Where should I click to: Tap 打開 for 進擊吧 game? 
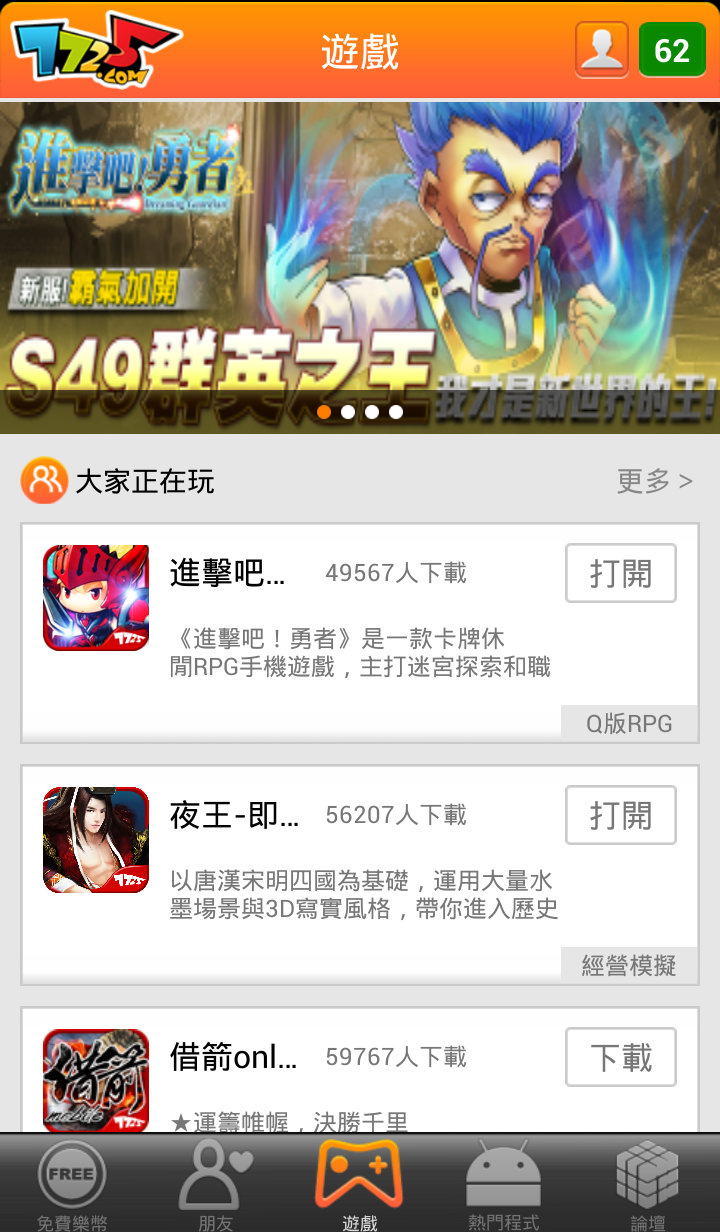pos(621,573)
